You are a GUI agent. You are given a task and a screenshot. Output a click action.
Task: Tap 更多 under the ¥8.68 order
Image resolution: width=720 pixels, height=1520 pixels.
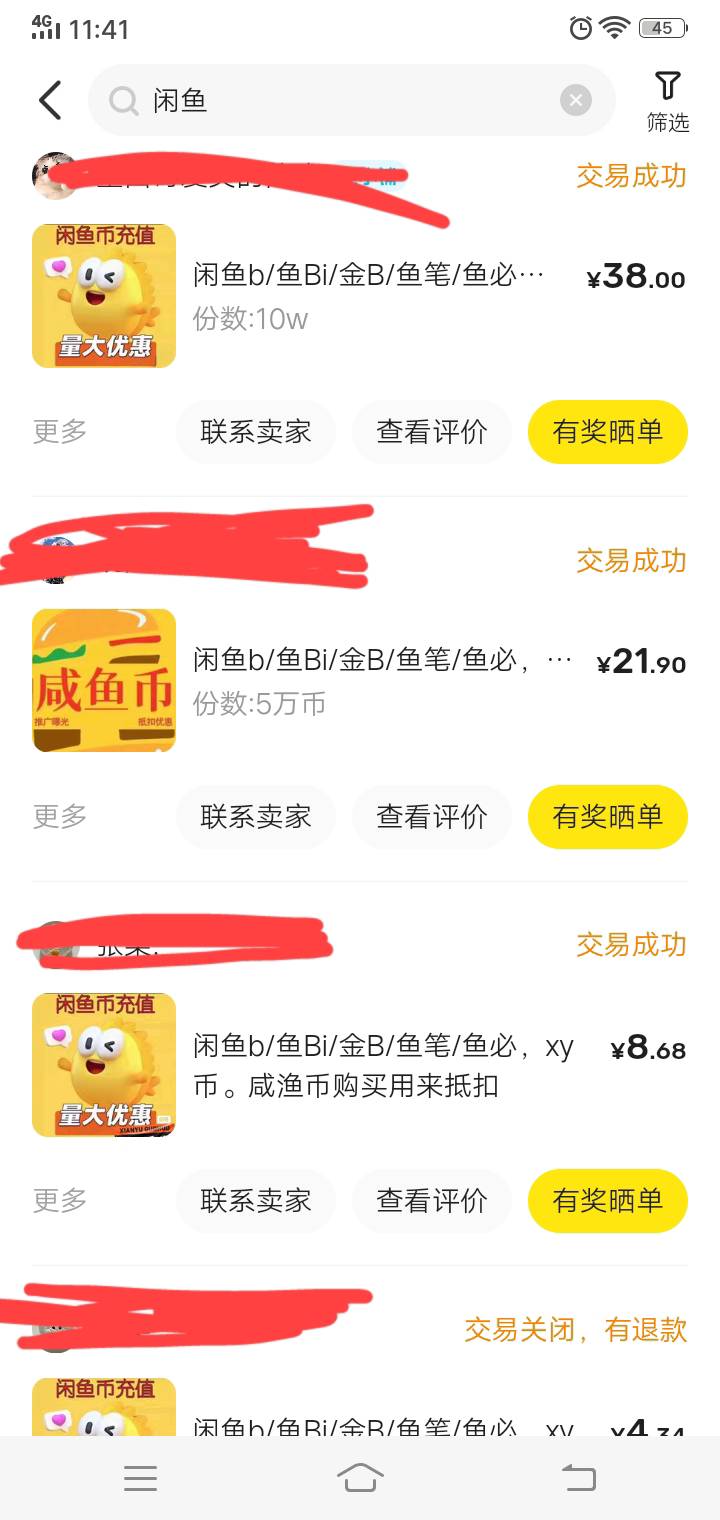pos(60,1201)
